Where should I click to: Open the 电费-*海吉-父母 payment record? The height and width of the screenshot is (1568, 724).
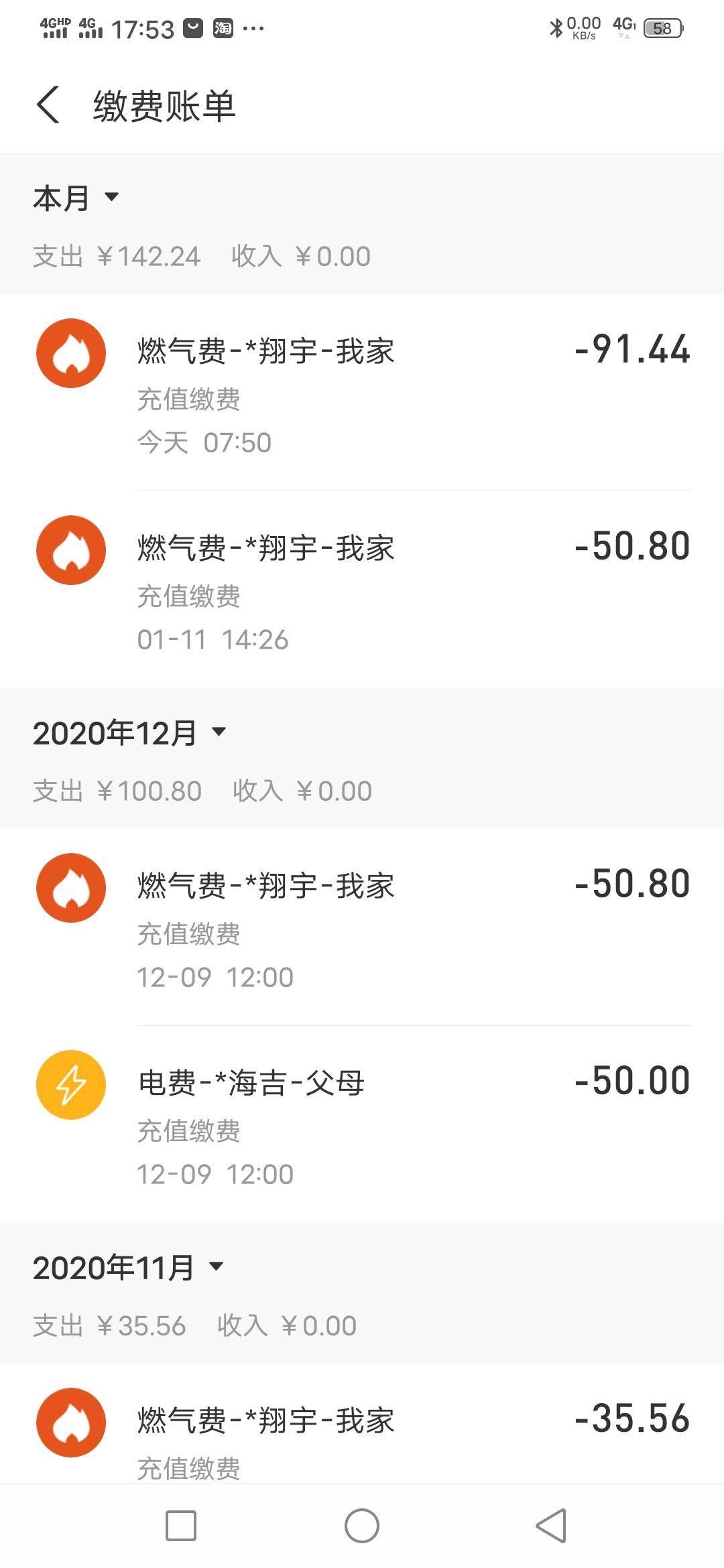(x=362, y=1124)
